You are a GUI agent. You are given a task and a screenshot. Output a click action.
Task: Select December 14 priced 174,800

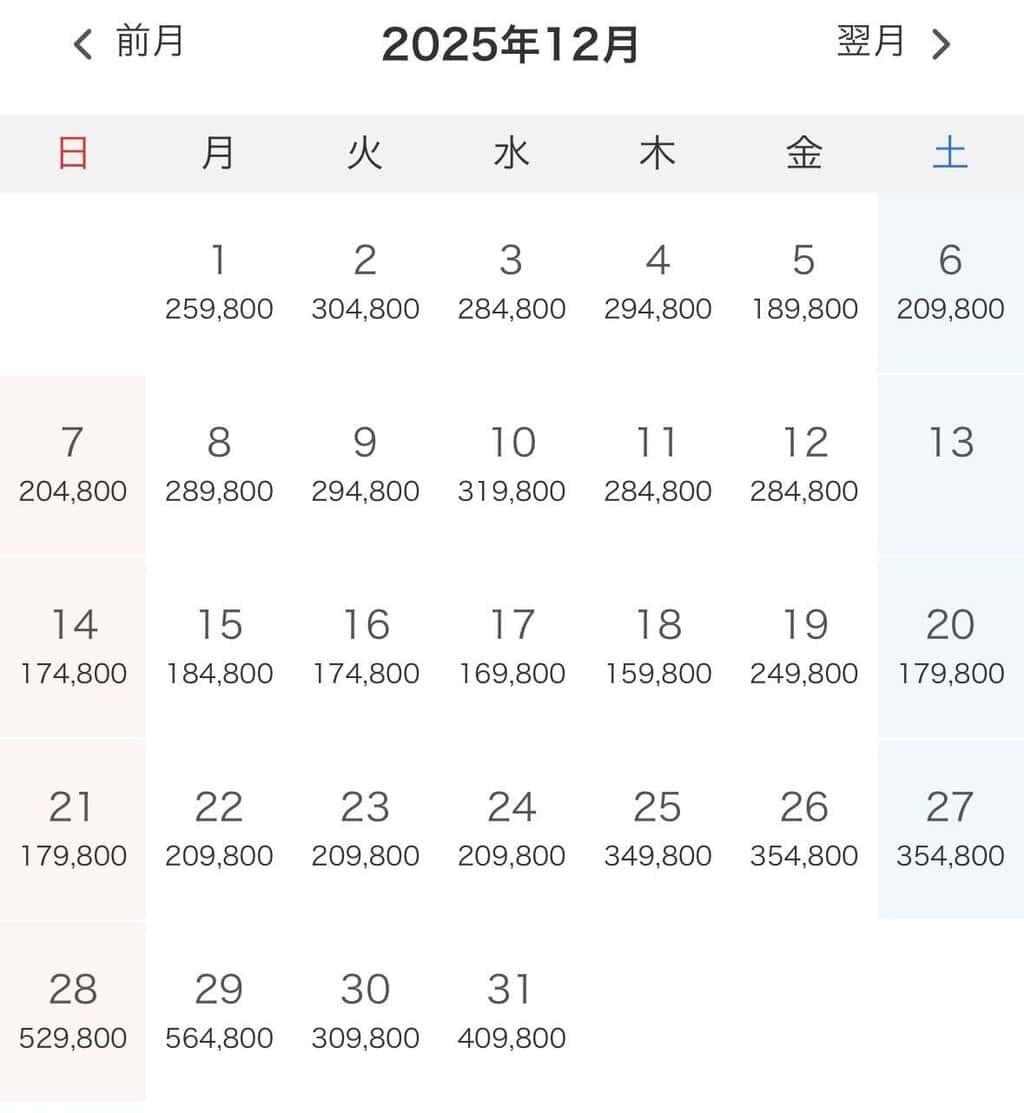pyautogui.click(x=73, y=647)
